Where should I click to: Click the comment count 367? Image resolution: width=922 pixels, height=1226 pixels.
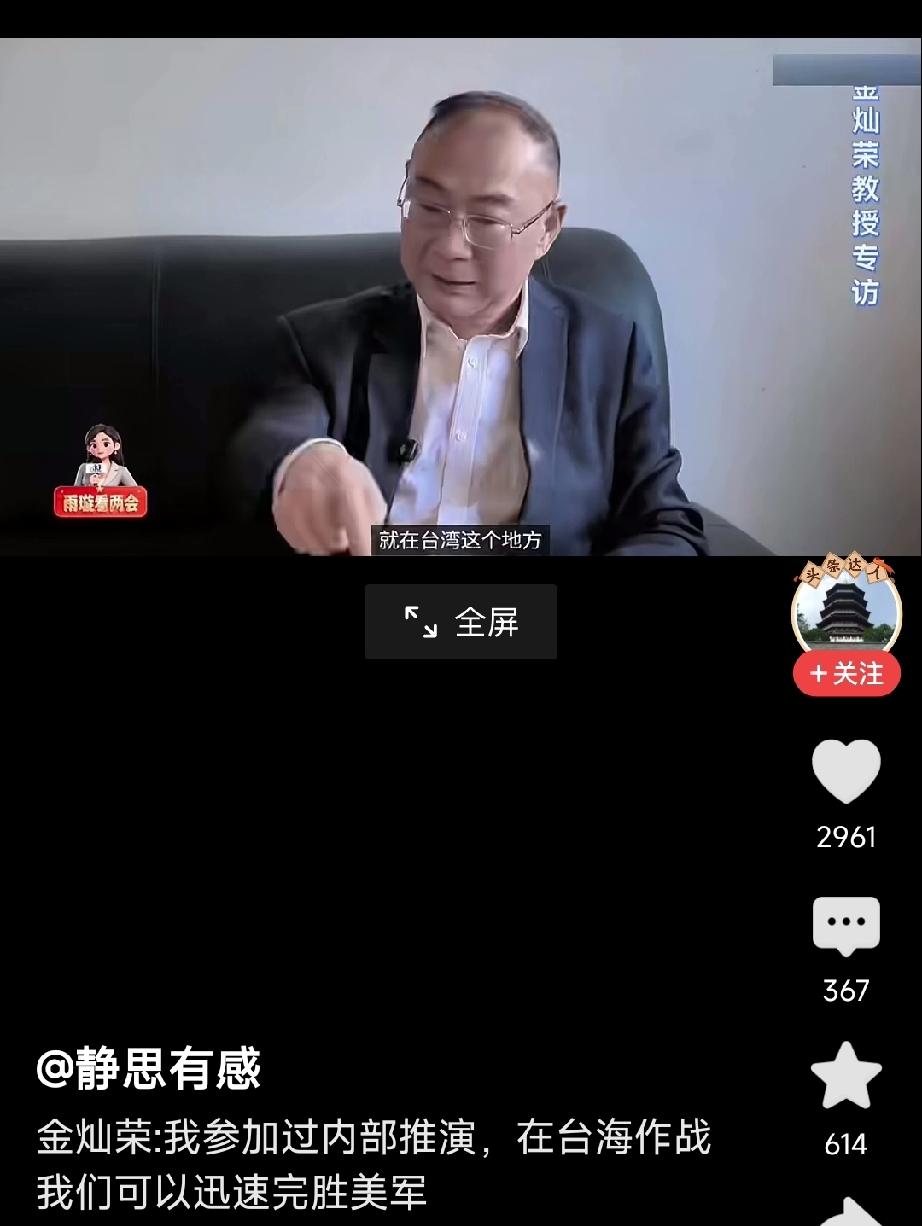846,991
